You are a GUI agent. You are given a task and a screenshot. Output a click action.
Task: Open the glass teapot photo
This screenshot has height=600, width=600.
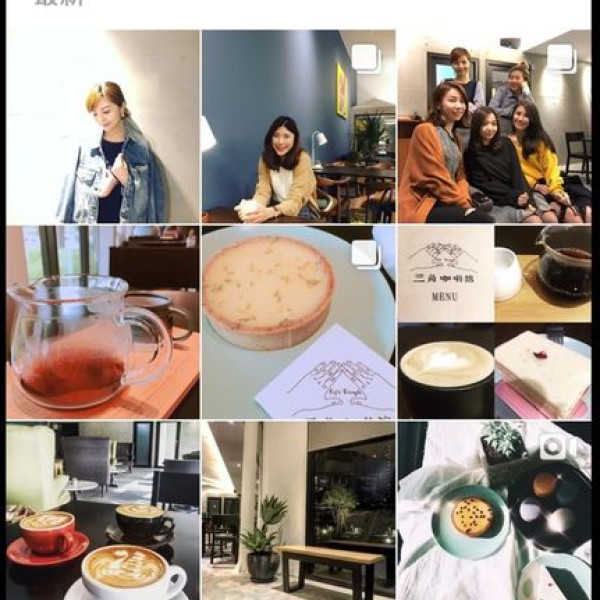[103, 322]
